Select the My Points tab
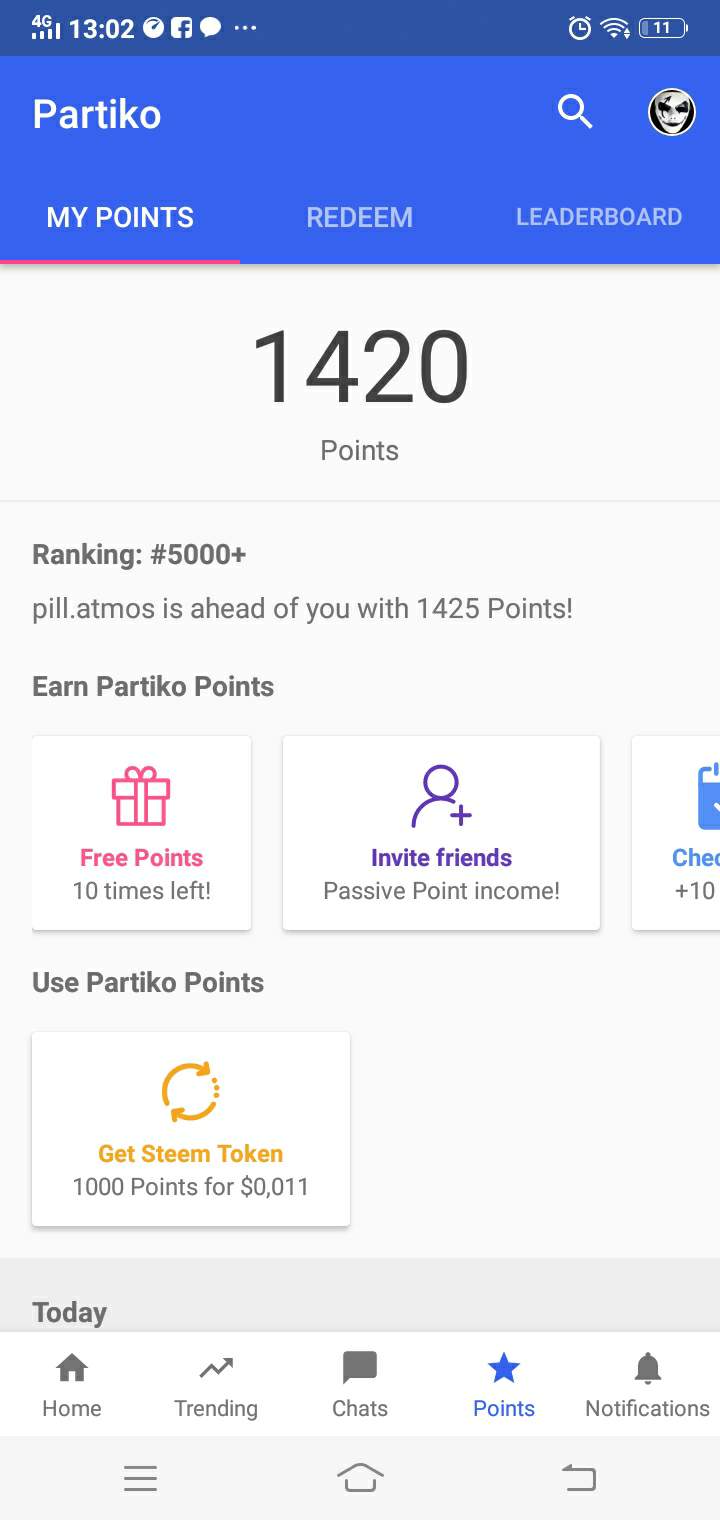Screen dimensions: 720x1520 (120, 218)
